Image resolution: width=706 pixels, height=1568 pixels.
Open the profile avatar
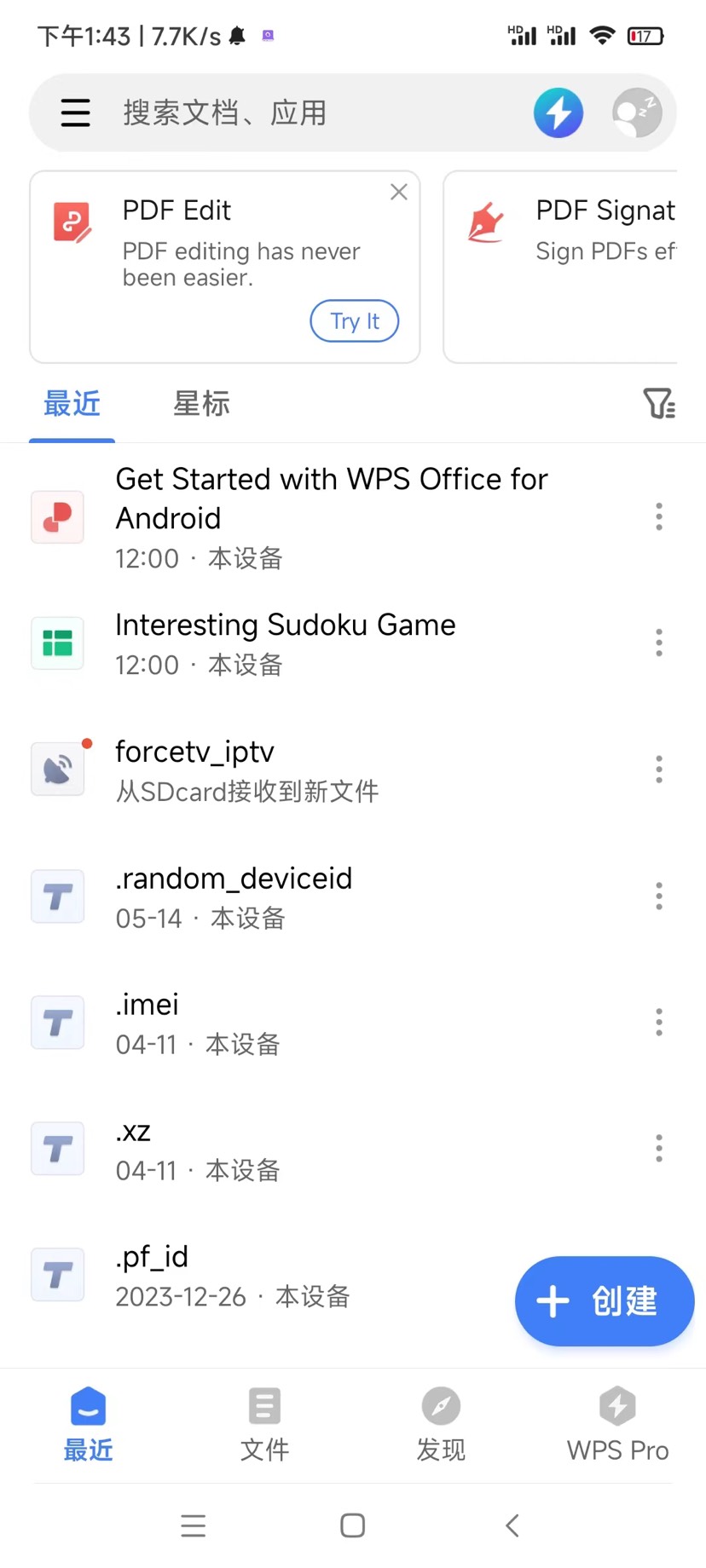tap(637, 112)
